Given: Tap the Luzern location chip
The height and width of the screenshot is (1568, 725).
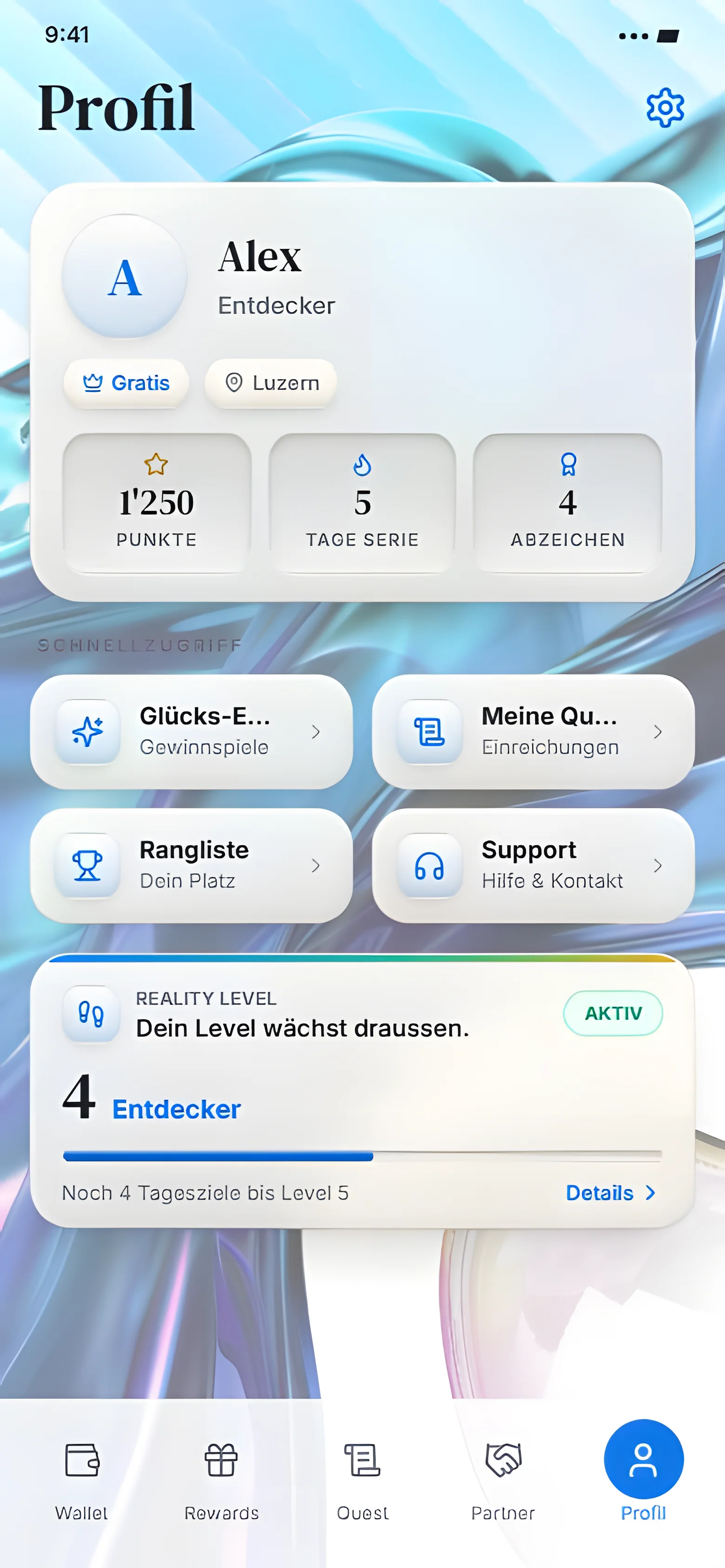Looking at the screenshot, I should coord(271,383).
